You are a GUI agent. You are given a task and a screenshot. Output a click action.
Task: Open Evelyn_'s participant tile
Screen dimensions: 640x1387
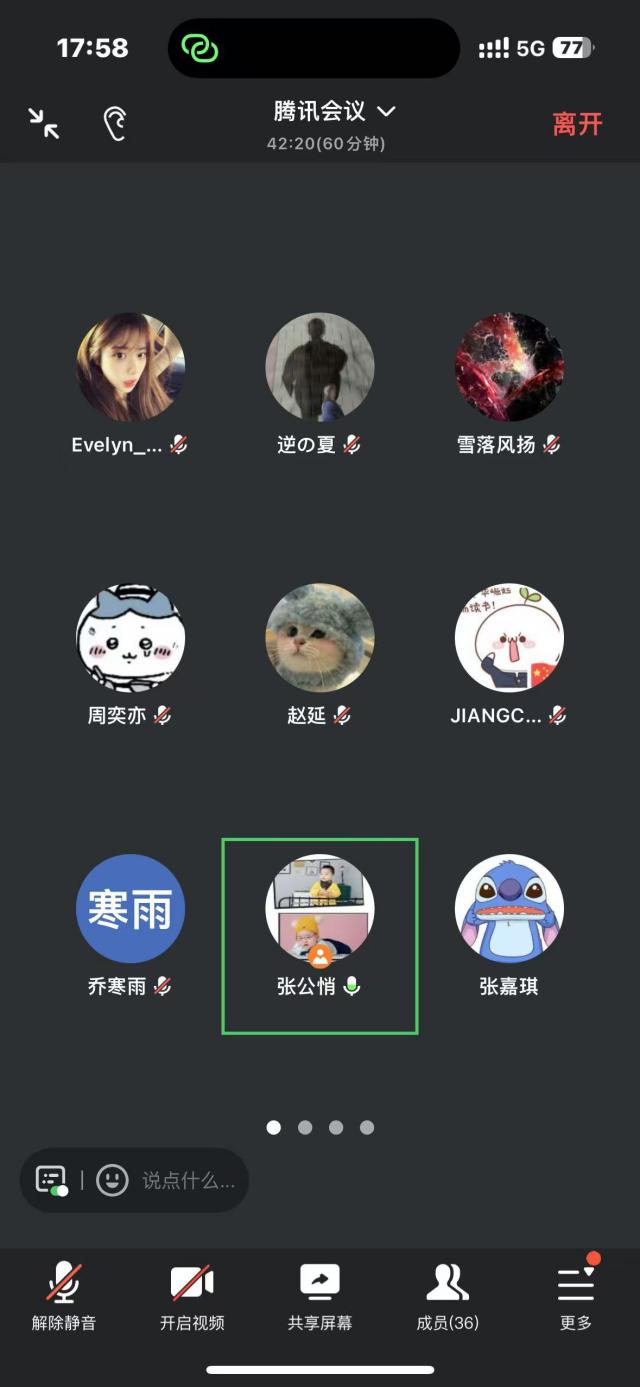(130, 368)
